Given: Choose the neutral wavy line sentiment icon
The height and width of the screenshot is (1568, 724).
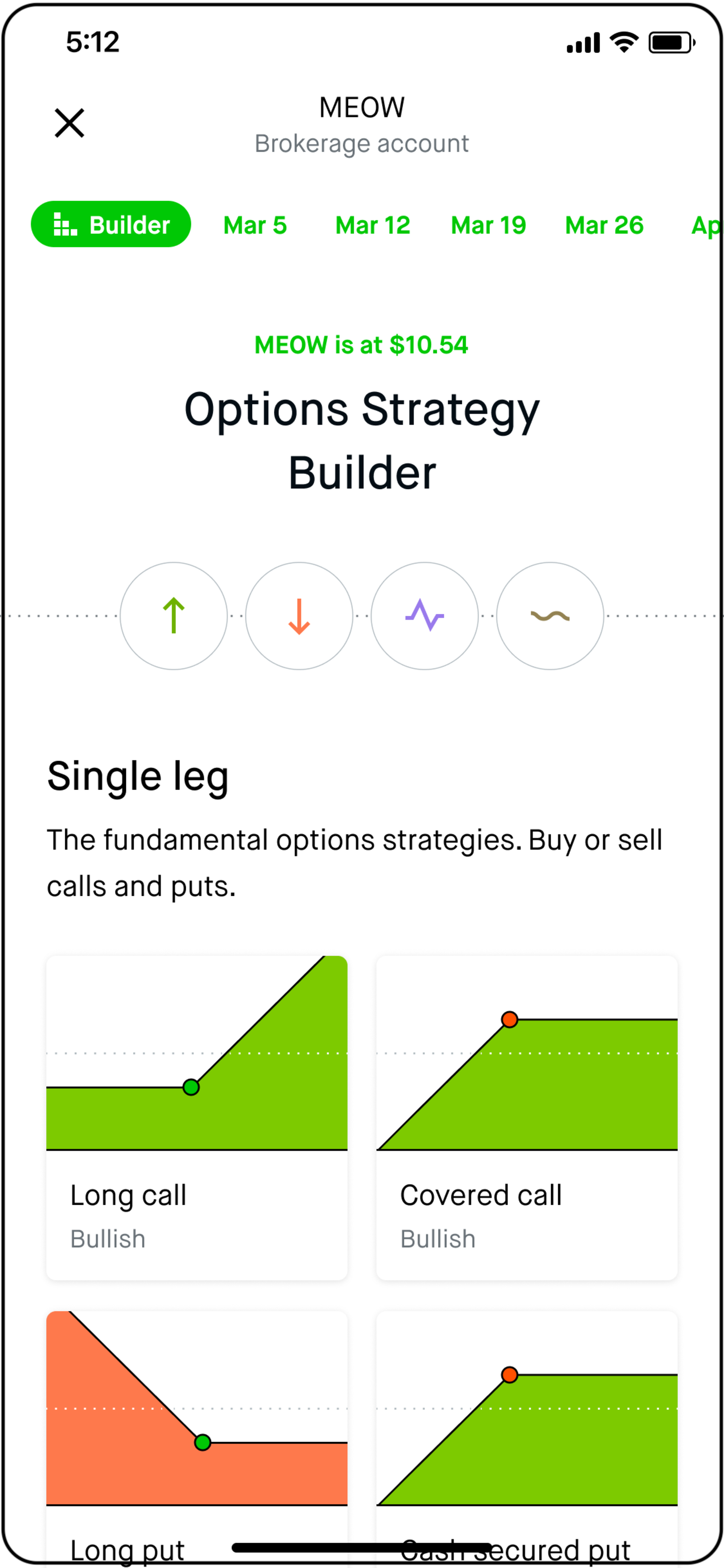Looking at the screenshot, I should click(x=549, y=616).
